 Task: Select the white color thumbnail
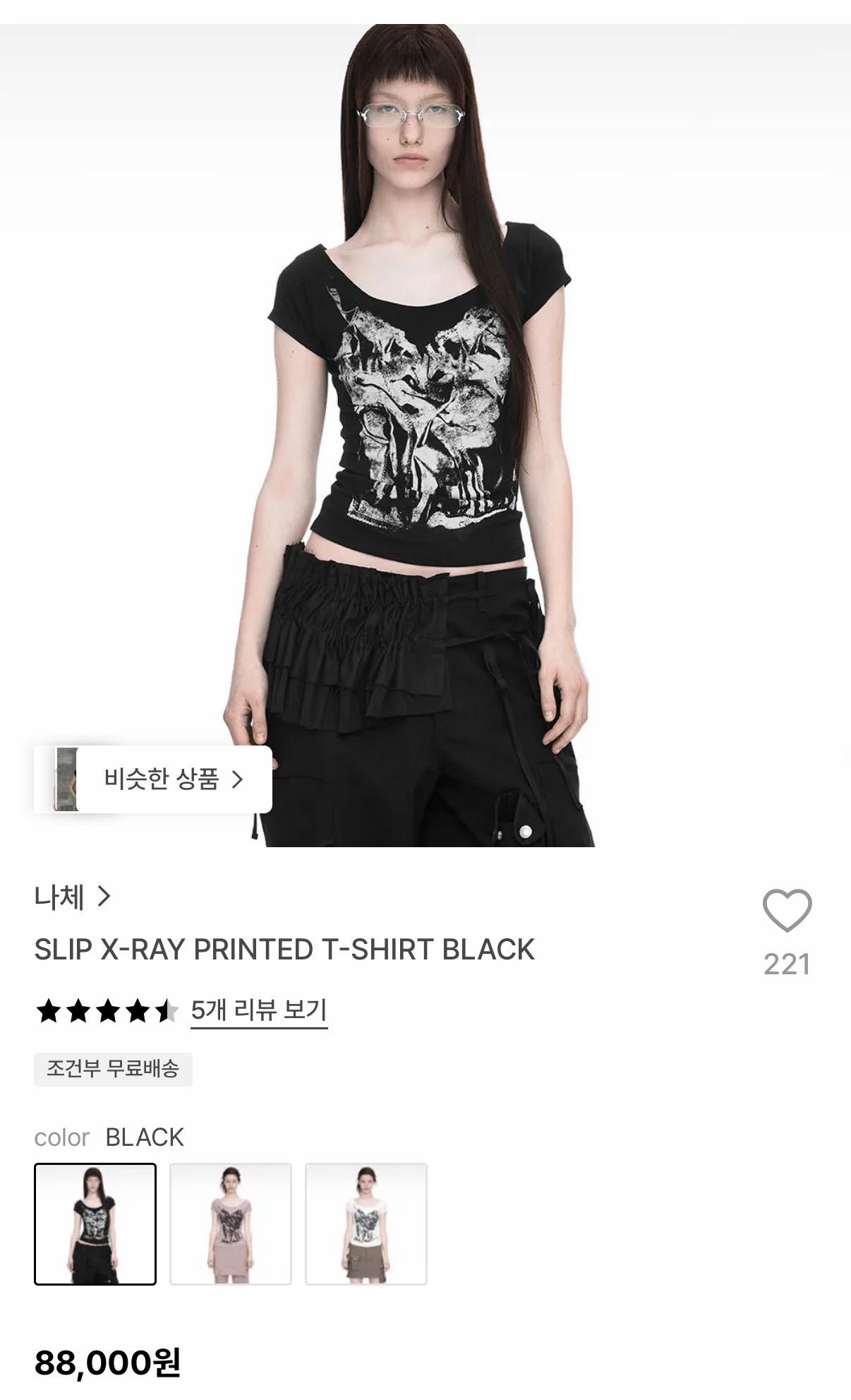(x=366, y=1223)
